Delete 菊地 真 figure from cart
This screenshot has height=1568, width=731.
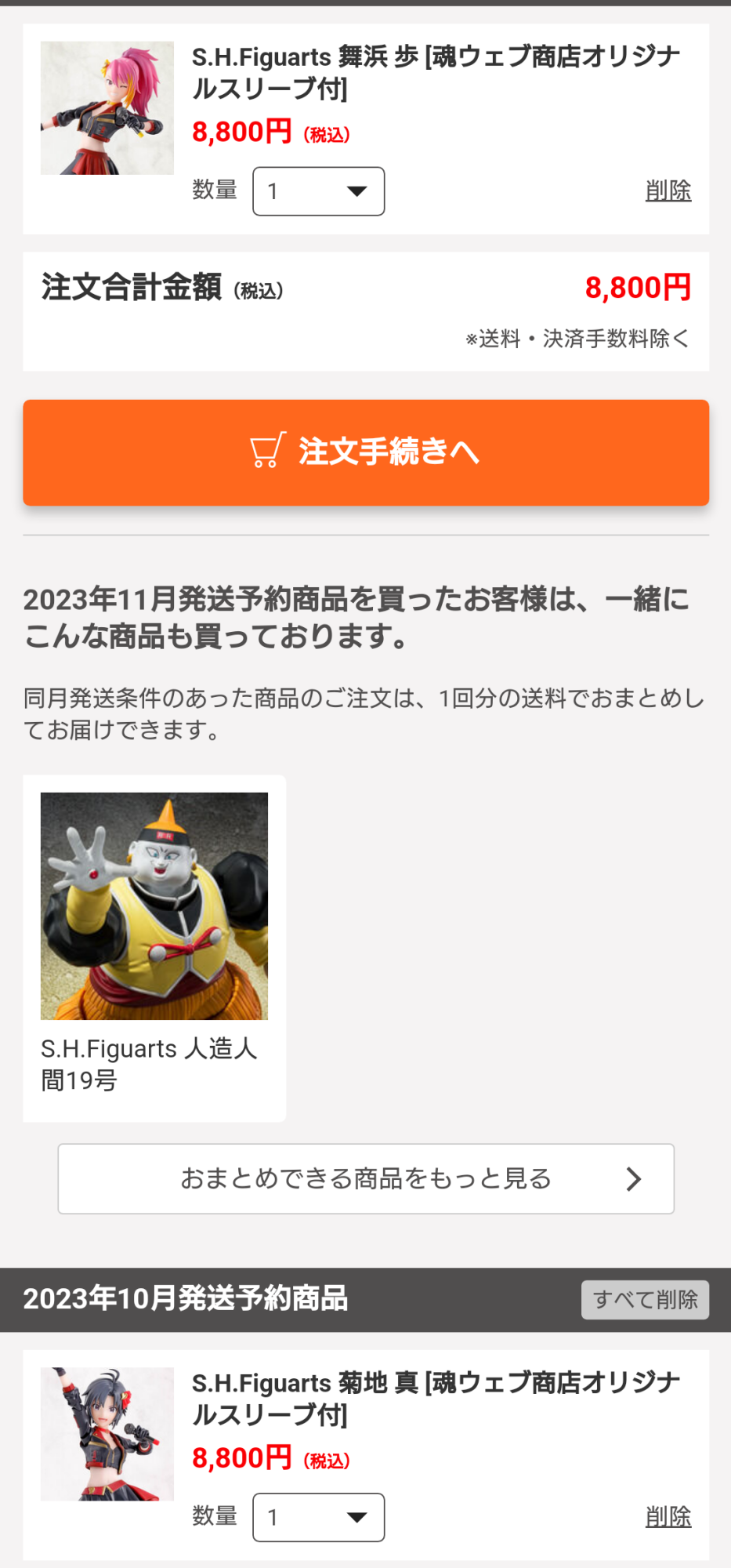pos(668,1516)
